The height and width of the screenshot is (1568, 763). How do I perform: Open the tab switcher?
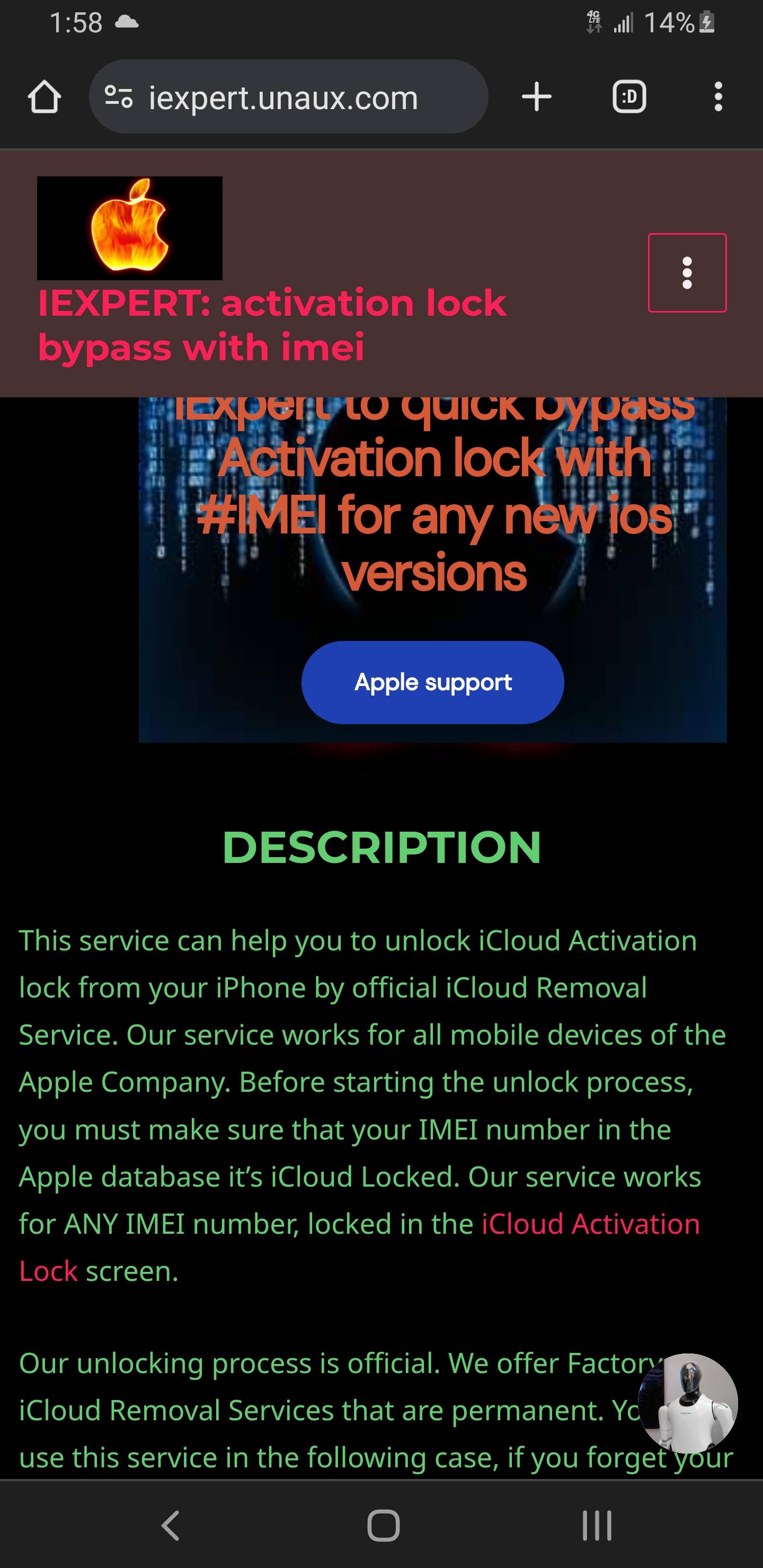pos(628,97)
